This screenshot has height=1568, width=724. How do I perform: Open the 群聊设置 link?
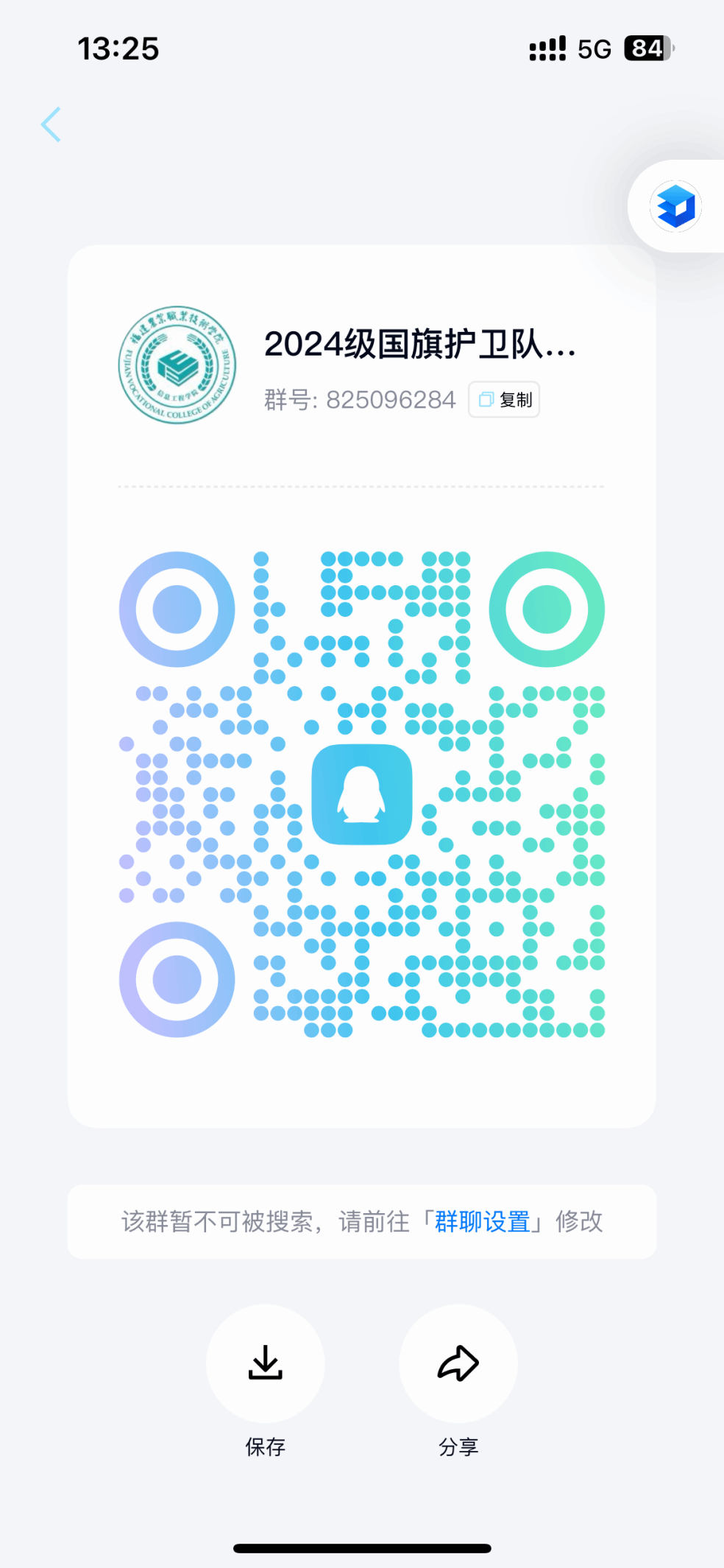pos(482,1222)
